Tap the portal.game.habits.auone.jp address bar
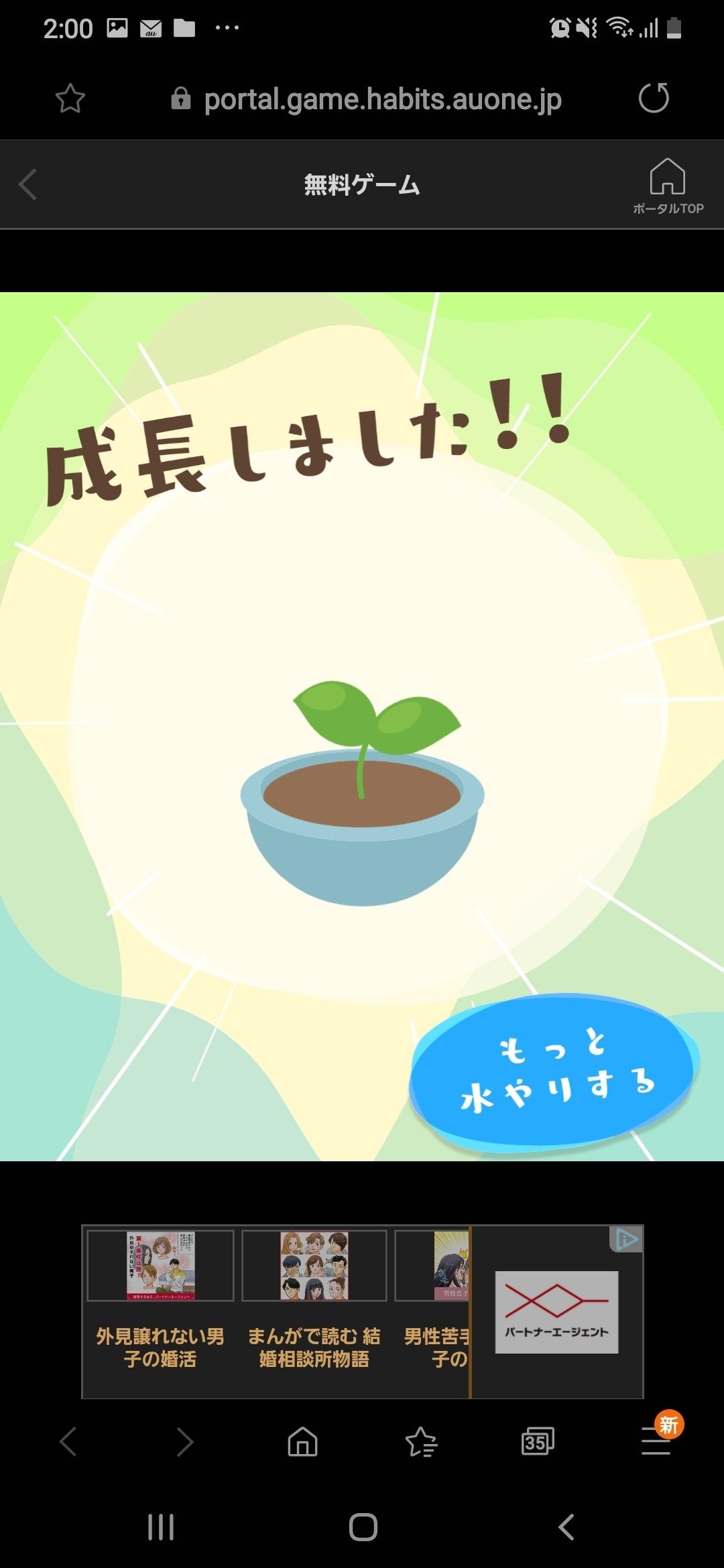The height and width of the screenshot is (1568, 724). [x=382, y=99]
